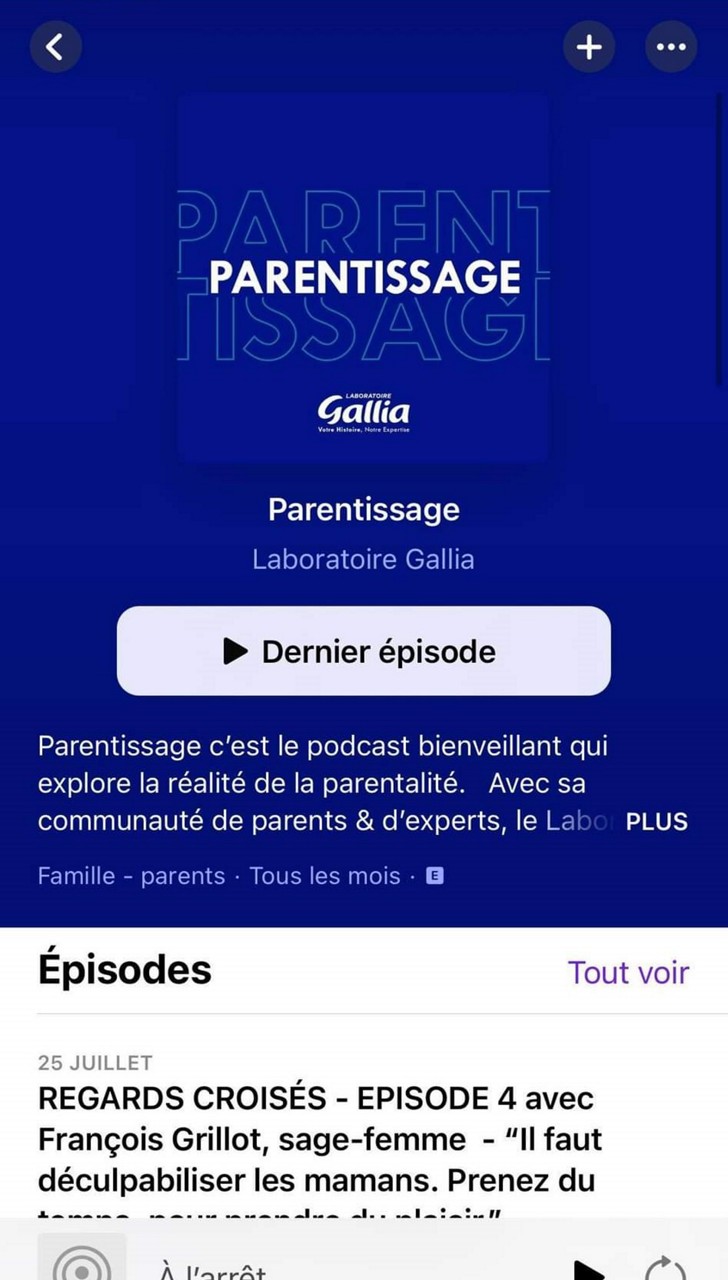This screenshot has width=728, height=1280.
Task: Follow the podcast with the plus icon
Action: coord(589,46)
